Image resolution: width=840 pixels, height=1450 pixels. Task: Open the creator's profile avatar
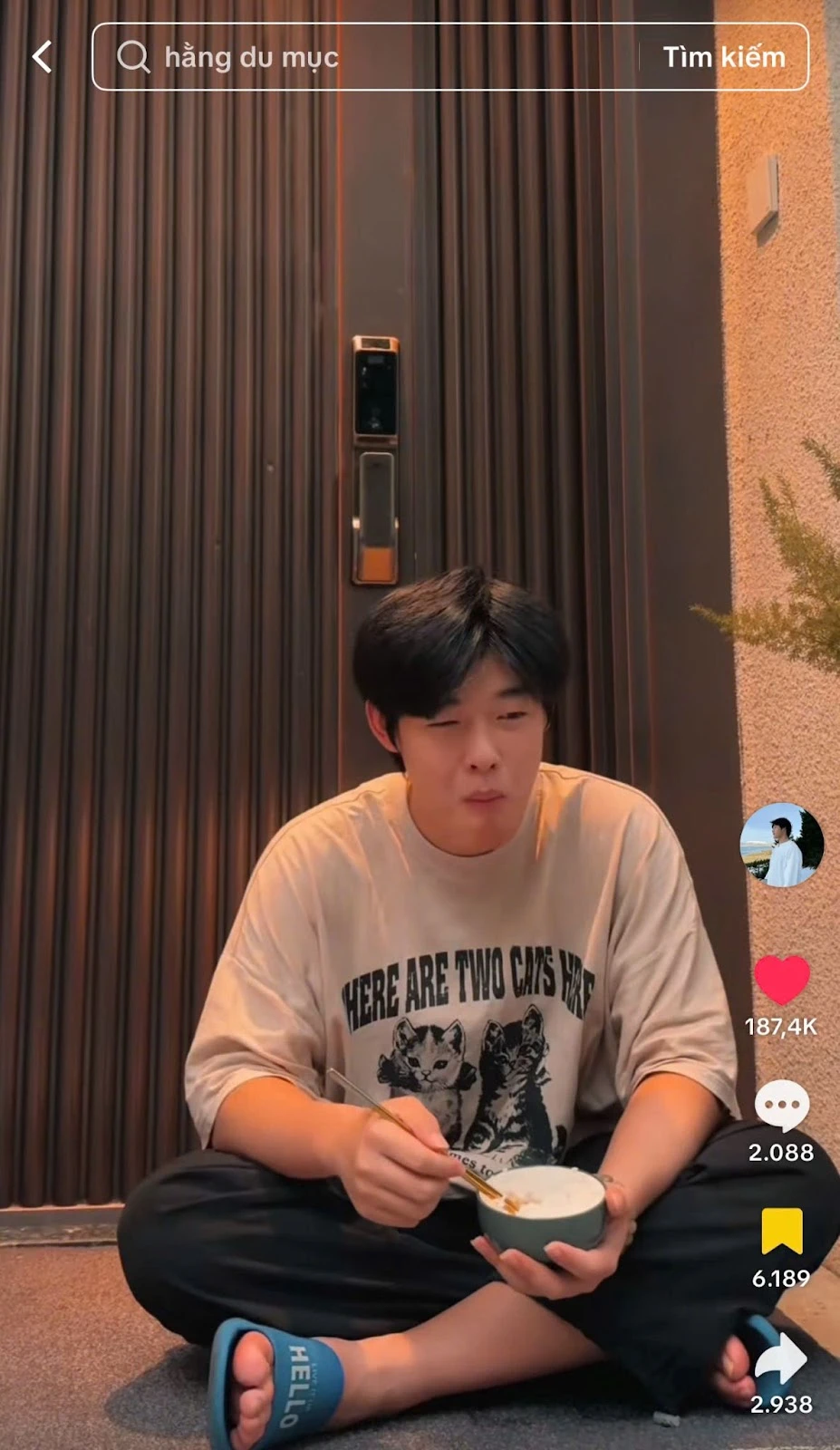pos(781,845)
